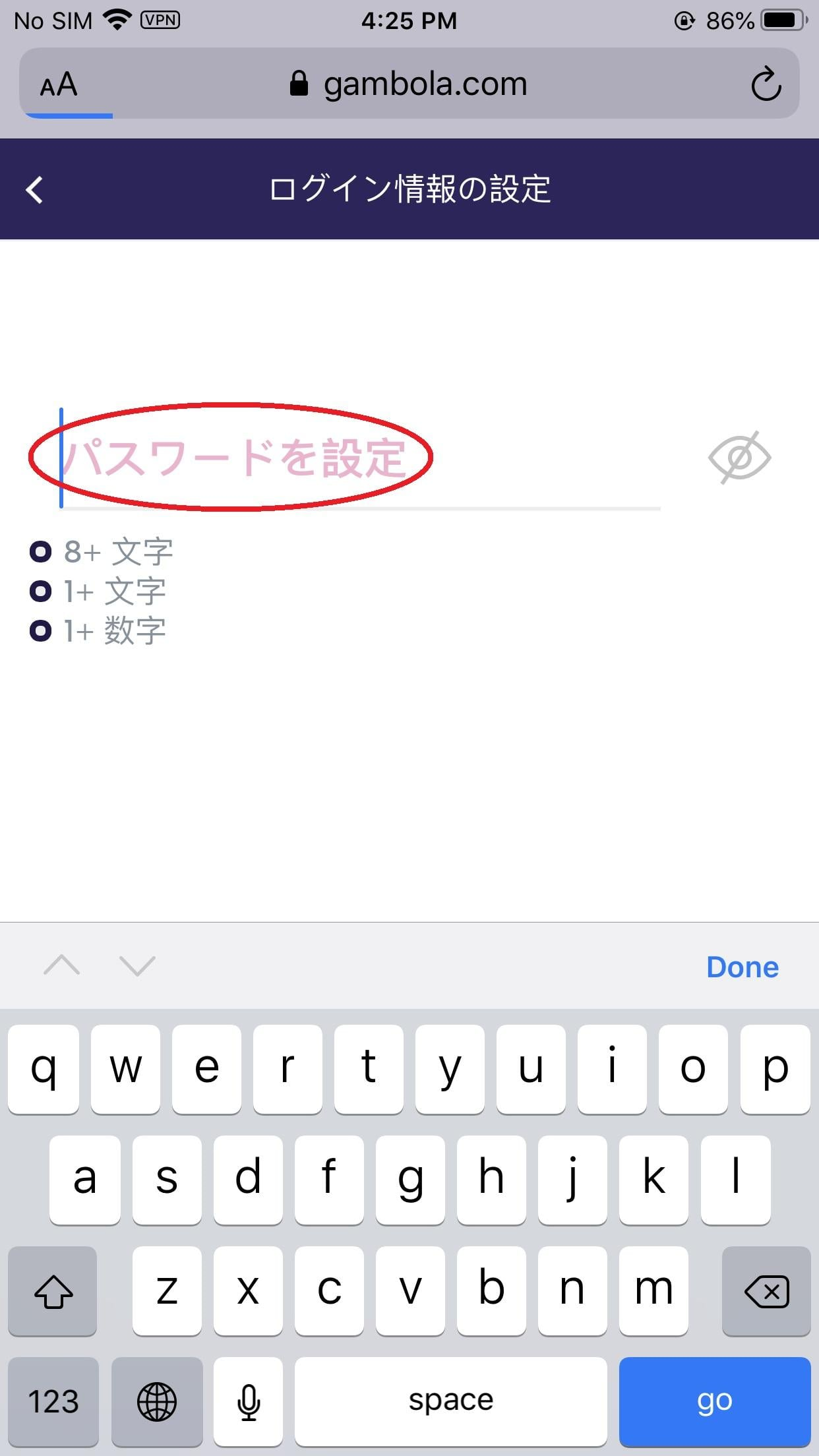Toggle password visibility with the eye icon

point(739,458)
